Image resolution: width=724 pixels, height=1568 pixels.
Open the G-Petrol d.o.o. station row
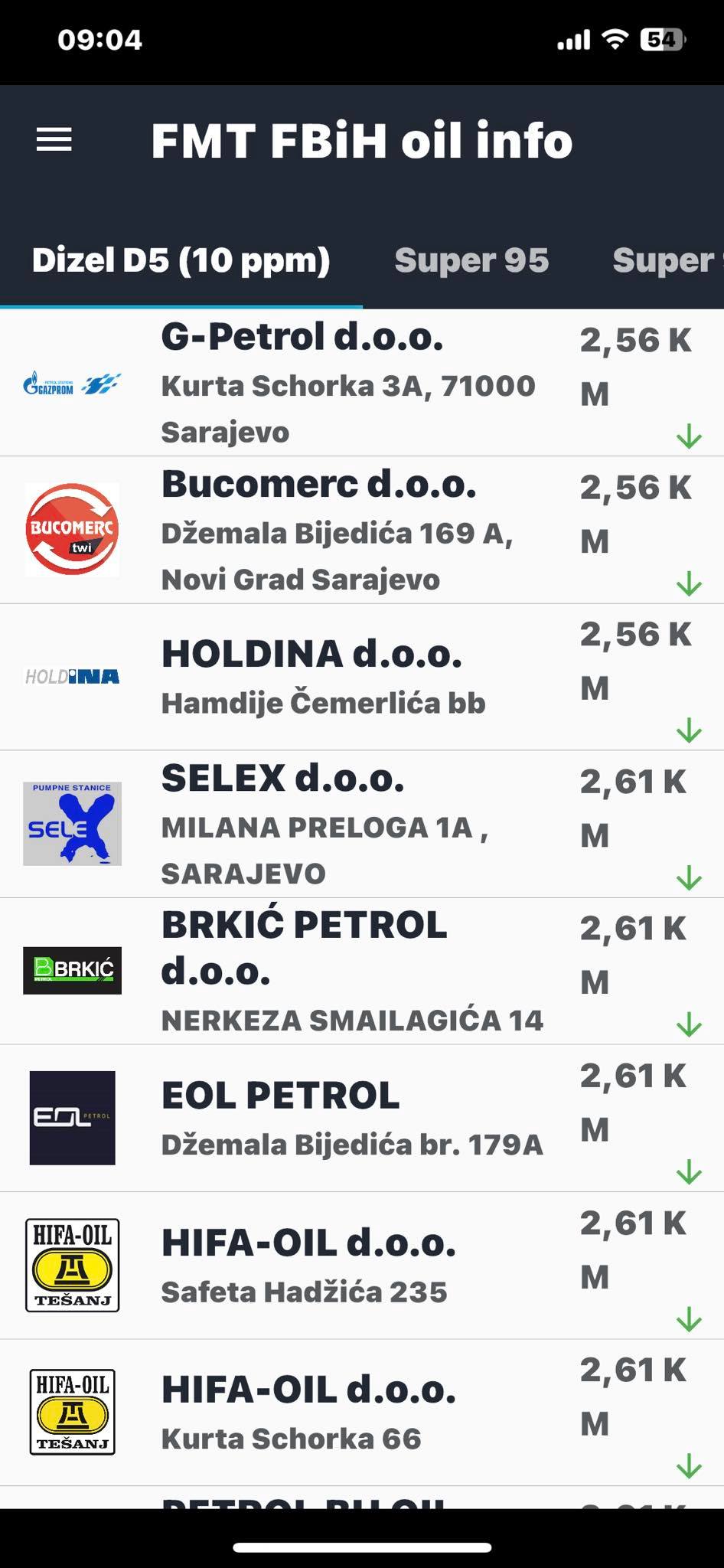(362, 383)
